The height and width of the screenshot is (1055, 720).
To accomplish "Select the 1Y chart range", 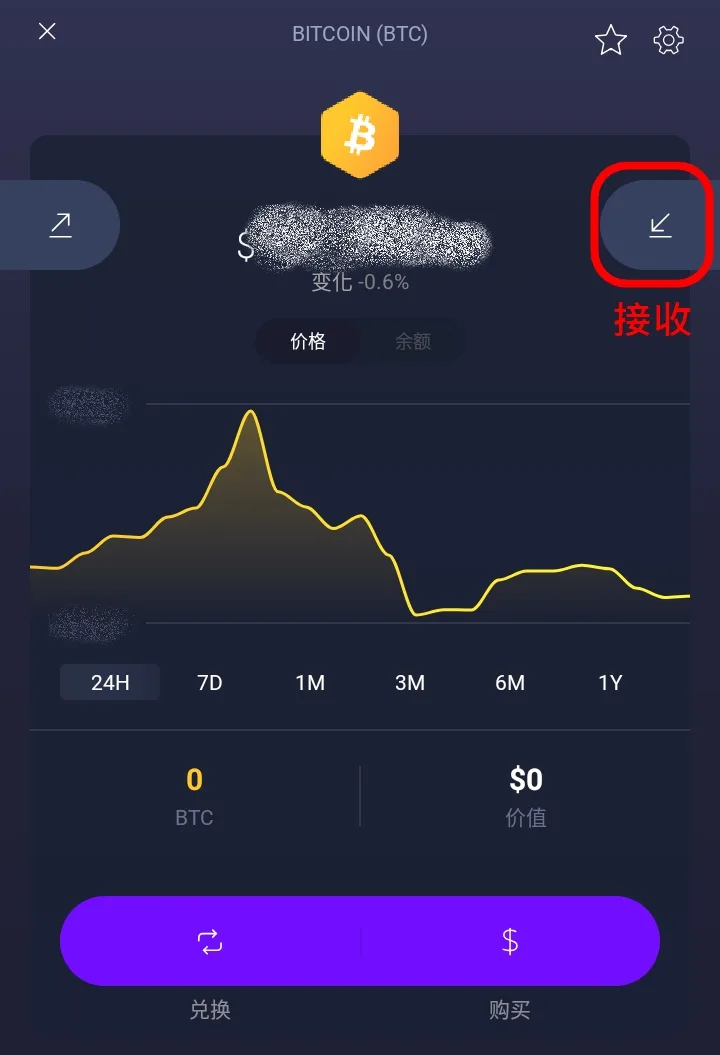I will coord(610,683).
